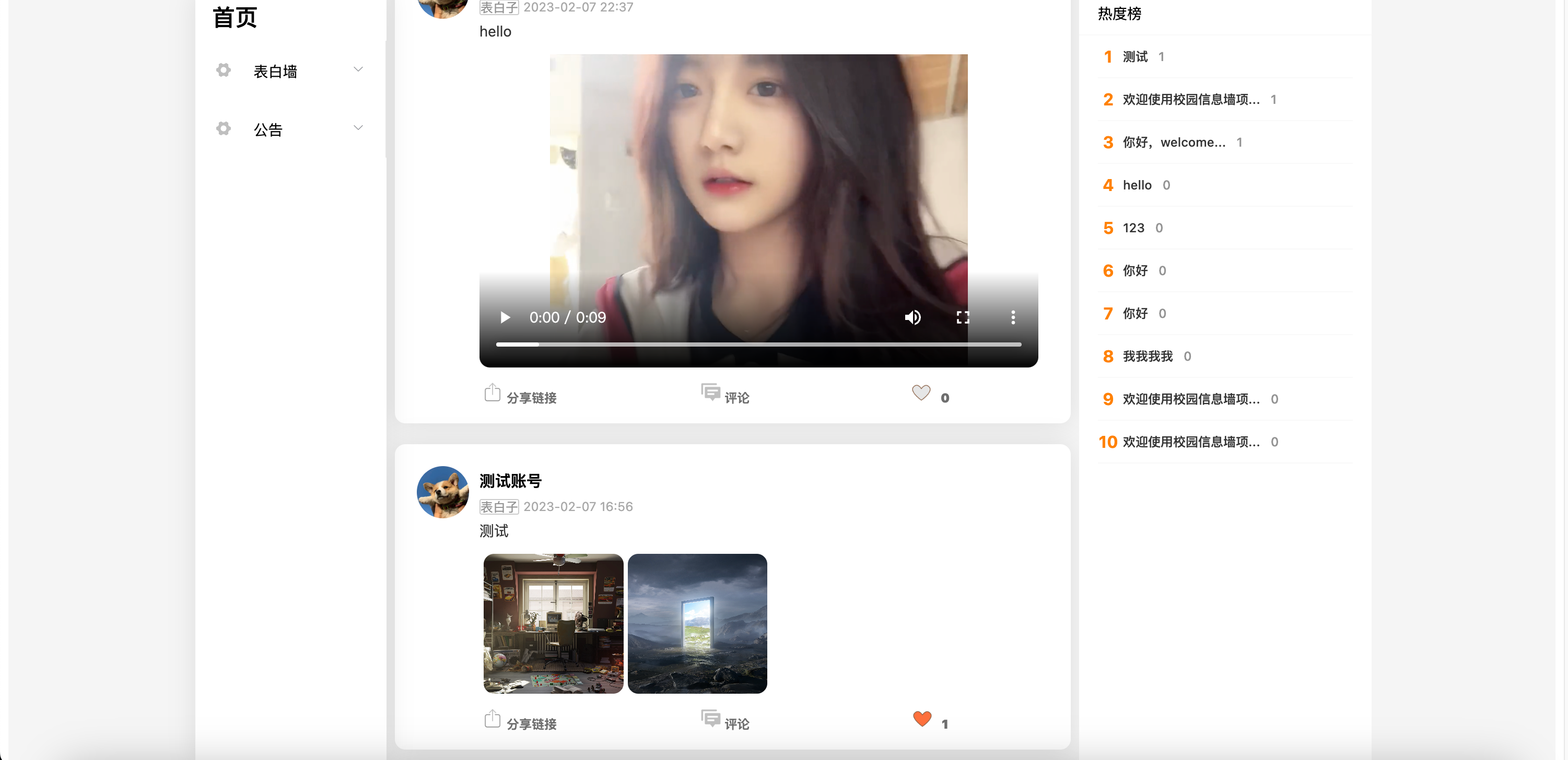Open comments on the 测试 post
Viewport: 1568px width, 760px height.
[725, 722]
